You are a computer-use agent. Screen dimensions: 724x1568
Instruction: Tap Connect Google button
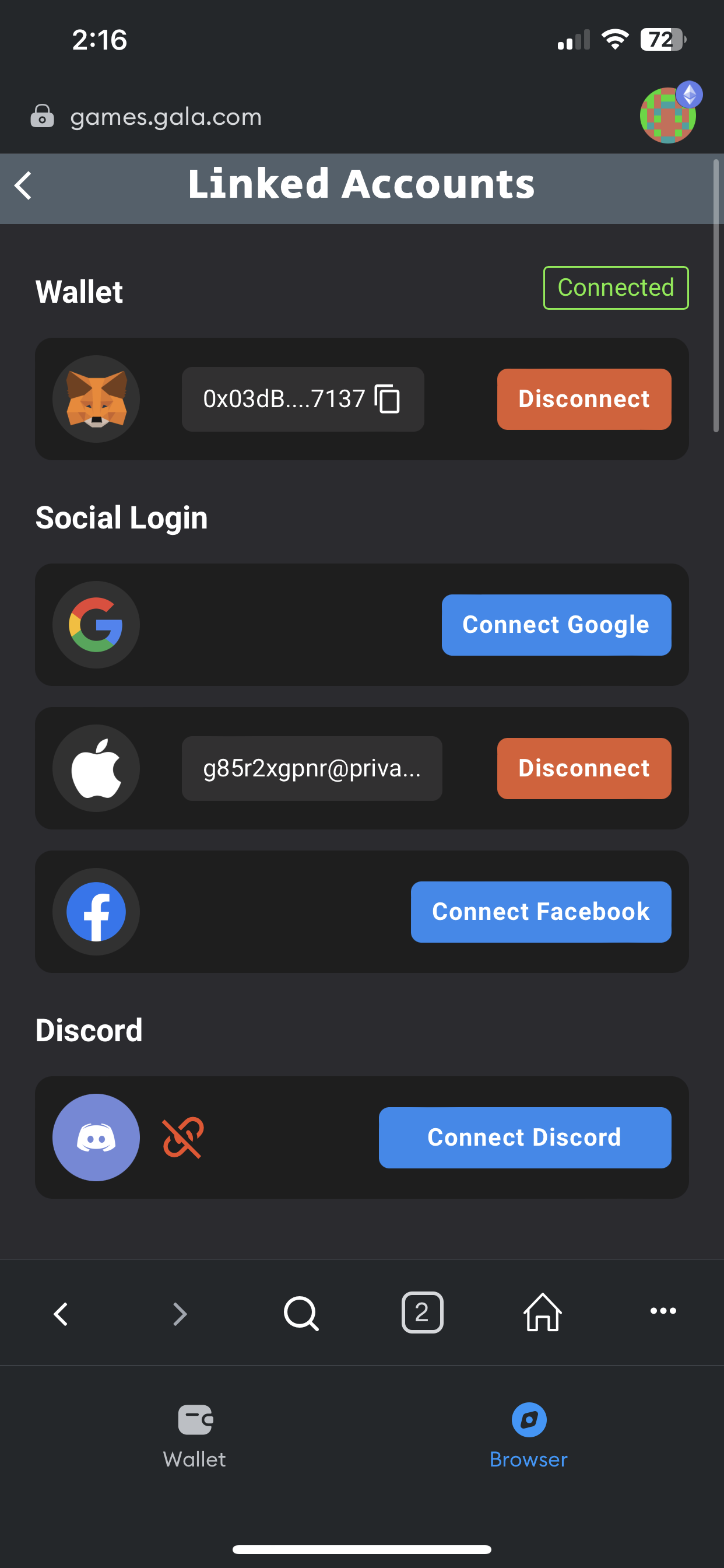pyautogui.click(x=556, y=625)
